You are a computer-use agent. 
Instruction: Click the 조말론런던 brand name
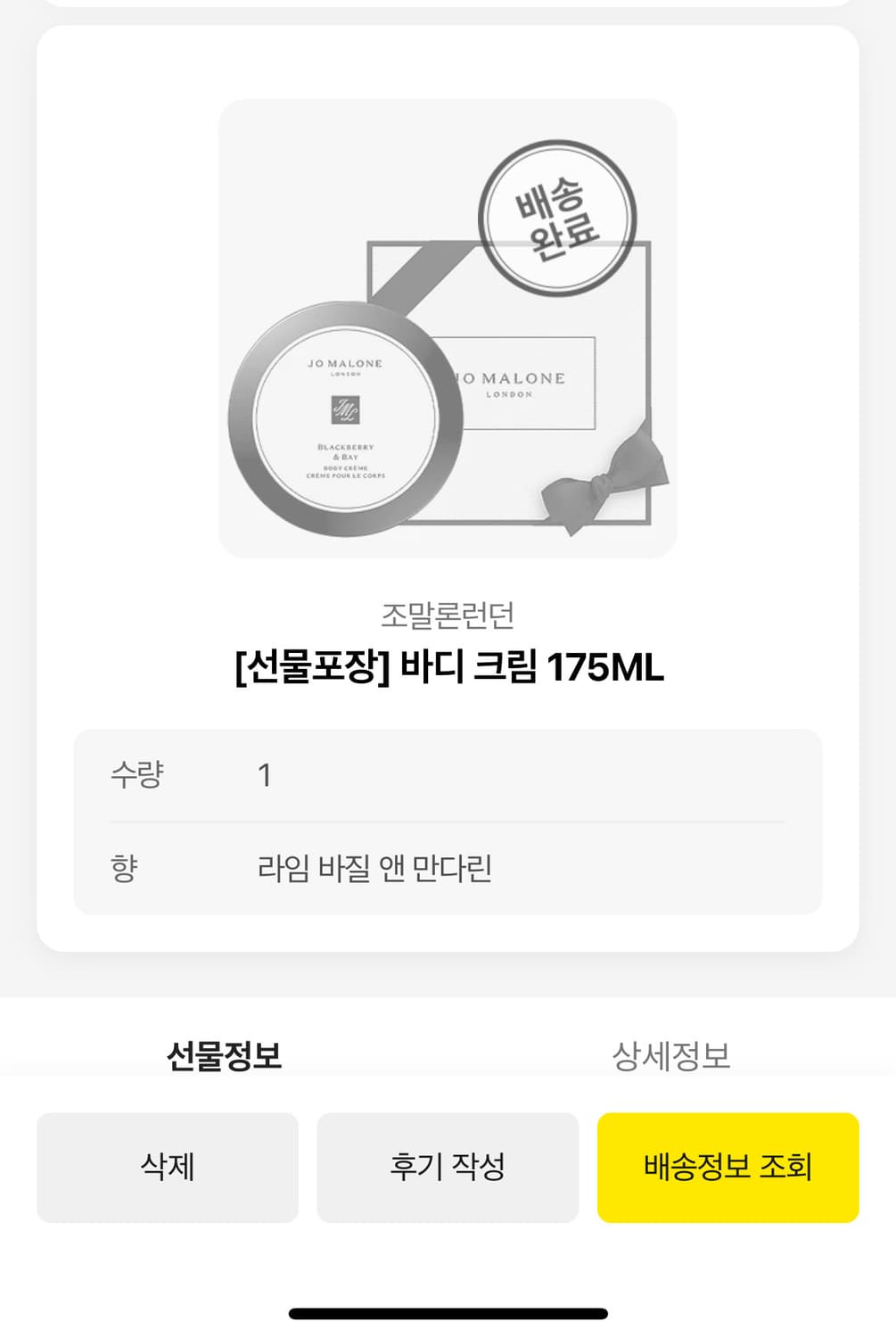(x=448, y=612)
